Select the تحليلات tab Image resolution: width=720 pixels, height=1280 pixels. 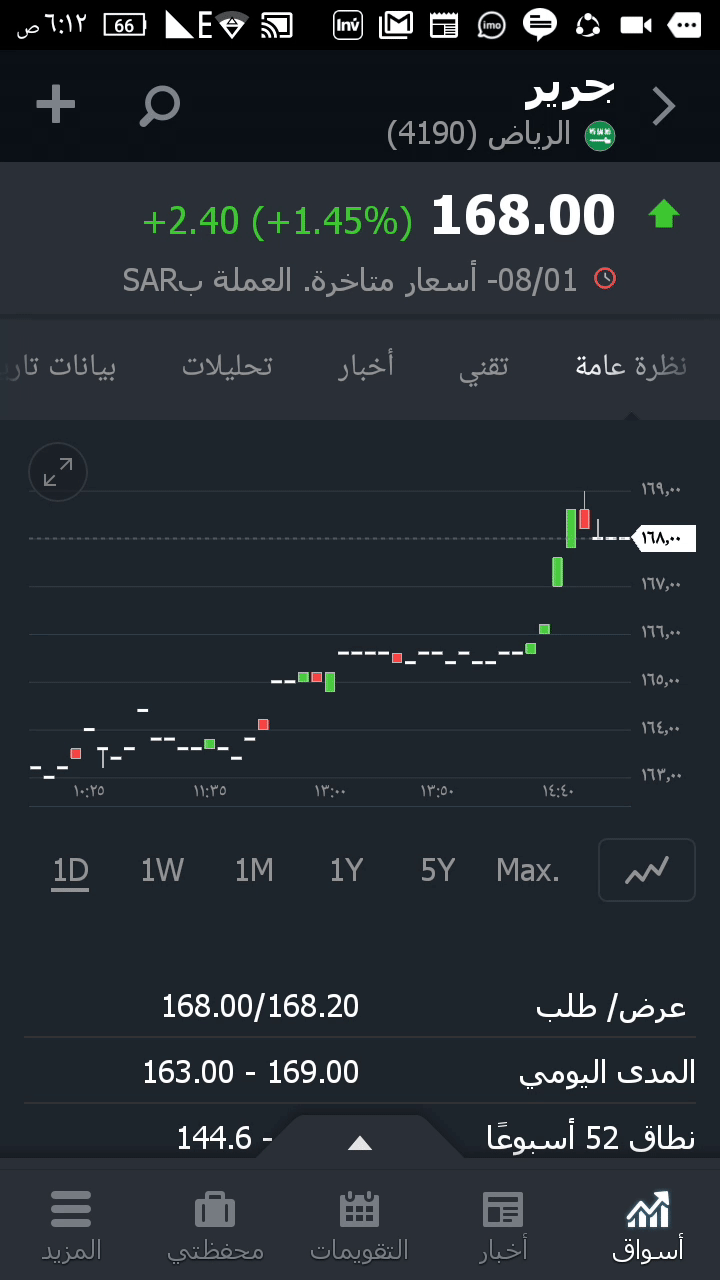[227, 366]
